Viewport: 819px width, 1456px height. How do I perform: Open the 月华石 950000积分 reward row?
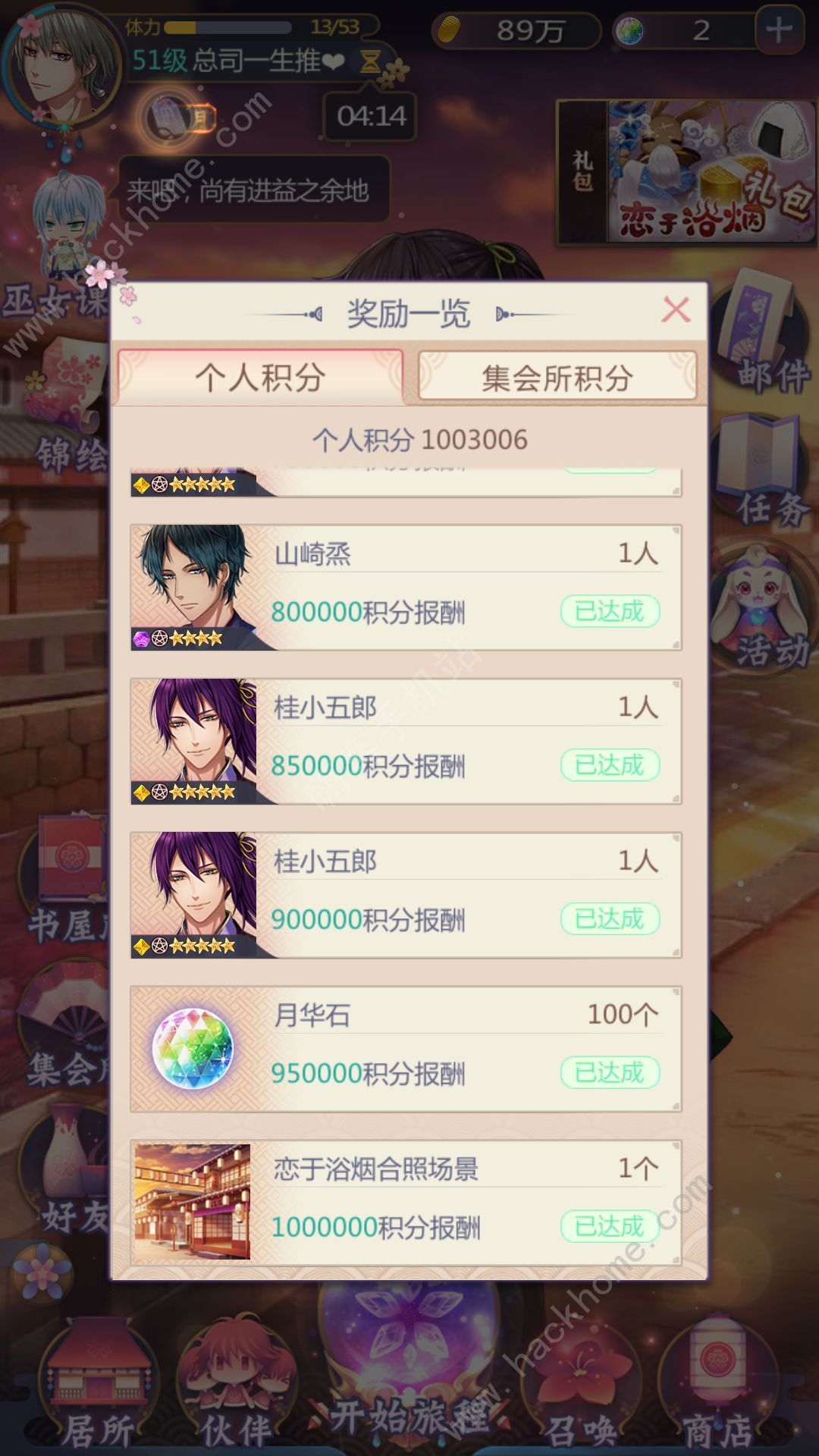pyautogui.click(x=406, y=1050)
